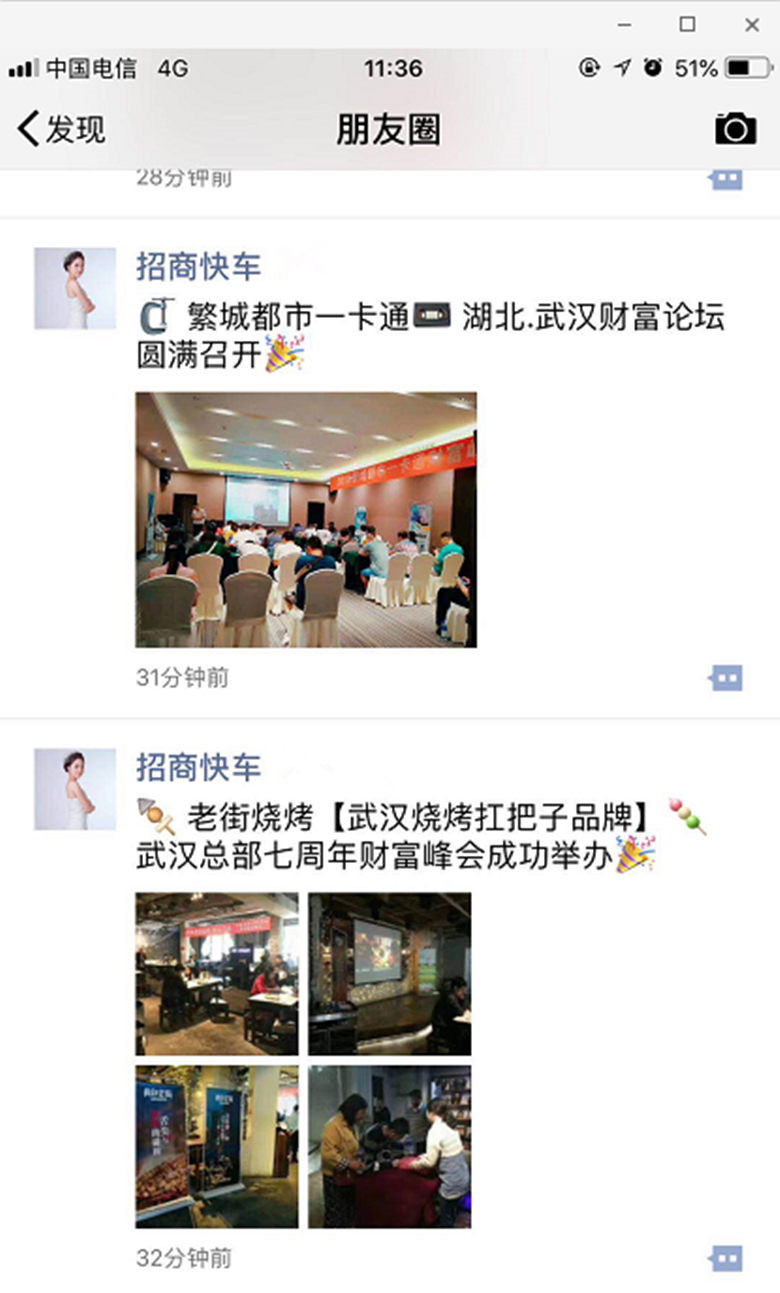Tap avatar on the 老街烧烤 post
Viewport: 780px width, 1293px height.
(75, 789)
